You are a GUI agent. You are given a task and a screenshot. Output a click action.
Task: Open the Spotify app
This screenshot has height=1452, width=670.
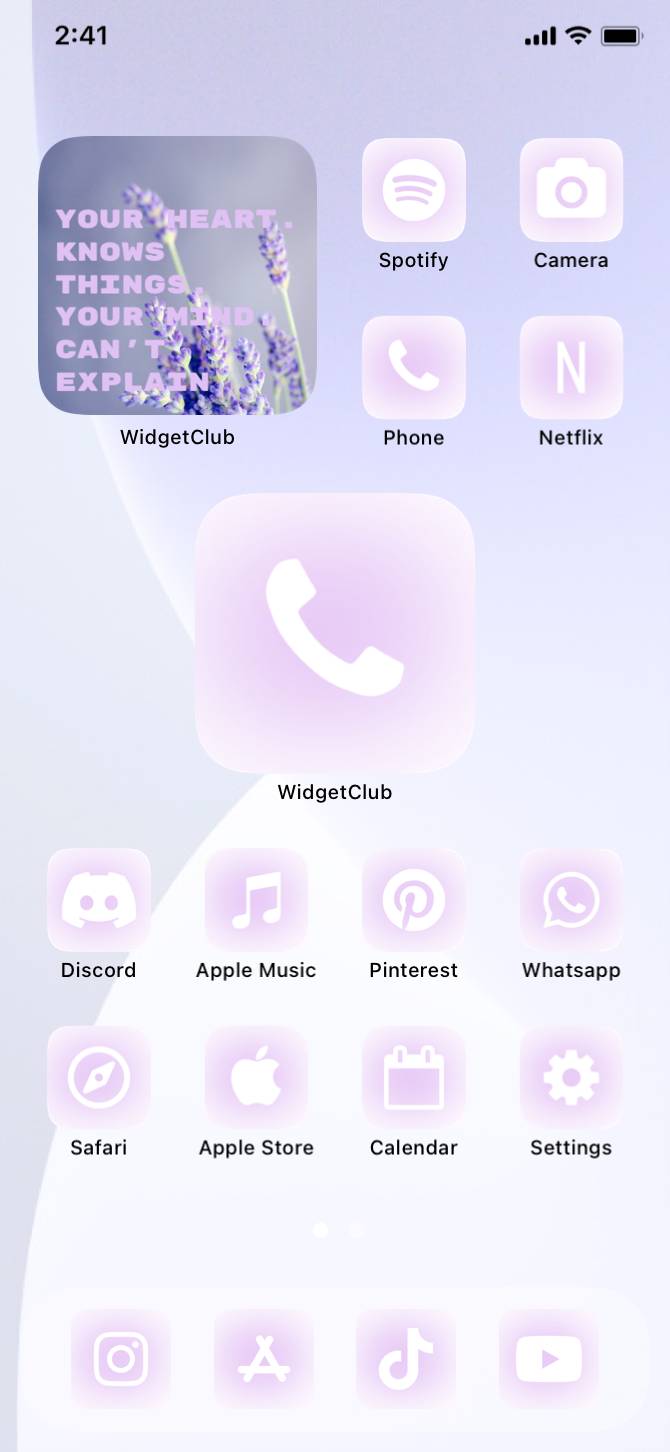[x=413, y=190]
